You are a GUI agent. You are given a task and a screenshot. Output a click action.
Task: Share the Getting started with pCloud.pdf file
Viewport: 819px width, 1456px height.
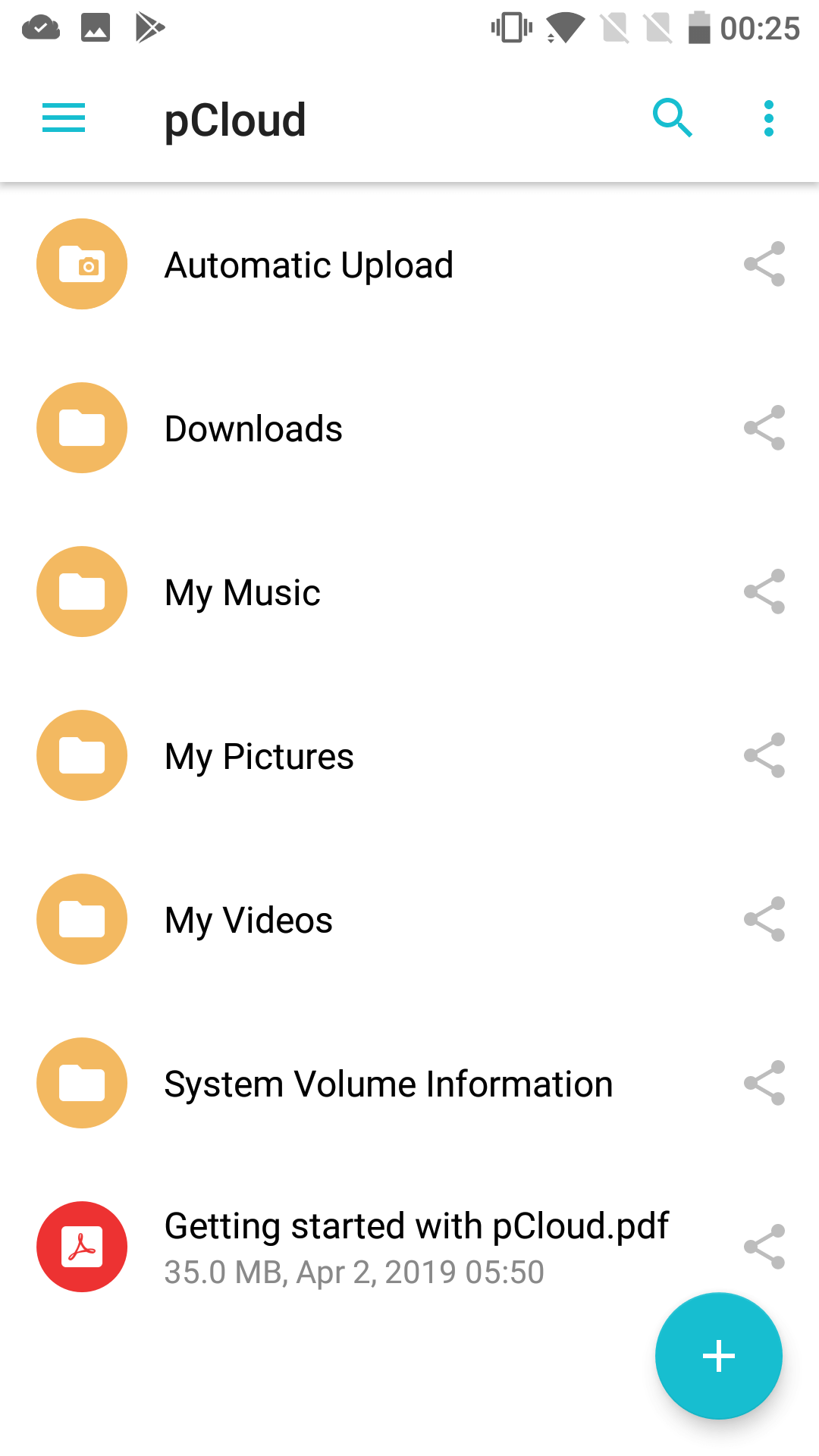point(764,1247)
